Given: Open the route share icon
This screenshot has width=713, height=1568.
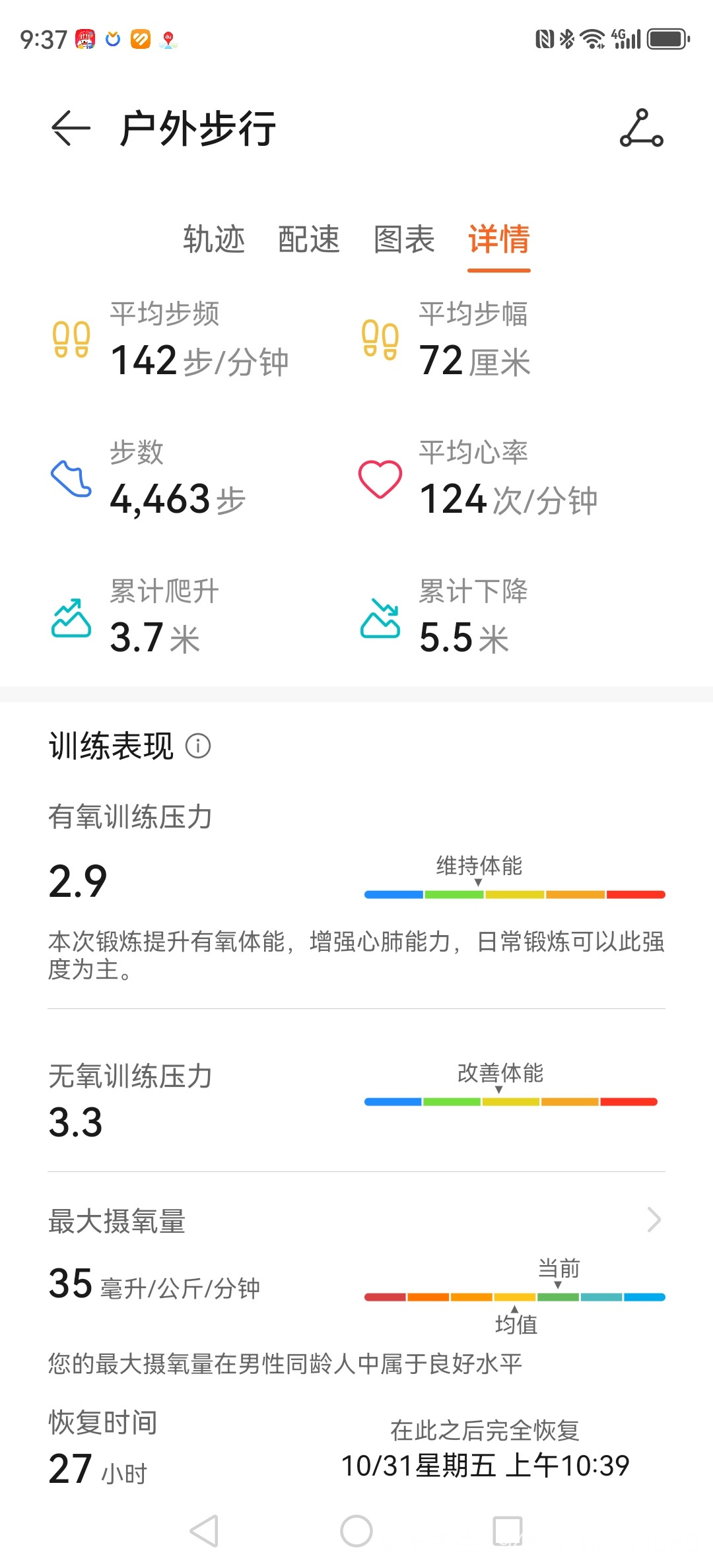Looking at the screenshot, I should tap(641, 128).
